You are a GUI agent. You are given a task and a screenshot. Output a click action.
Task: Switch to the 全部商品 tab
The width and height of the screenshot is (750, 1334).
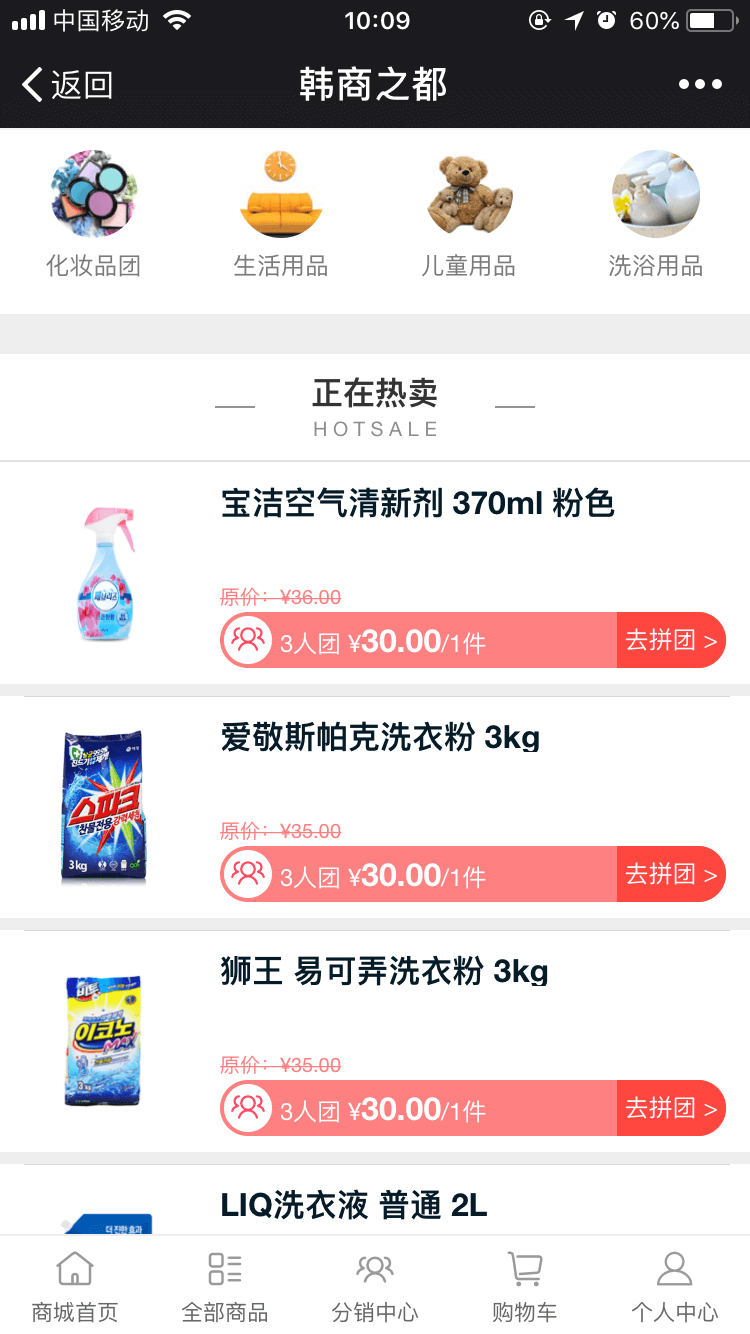[x=225, y=1286]
